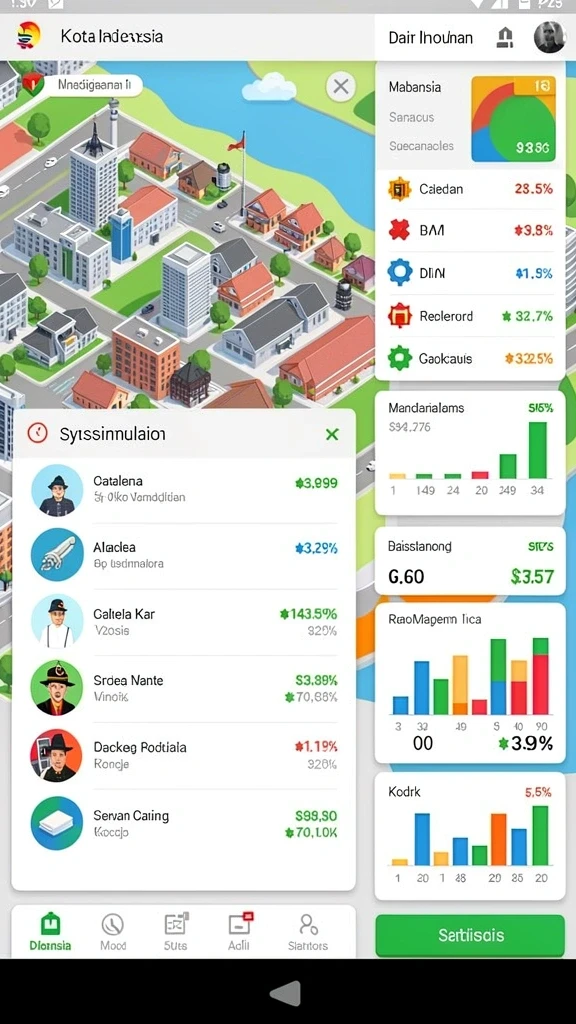Switch to the Adiil tab
This screenshot has height=1024, width=576.
point(240,932)
